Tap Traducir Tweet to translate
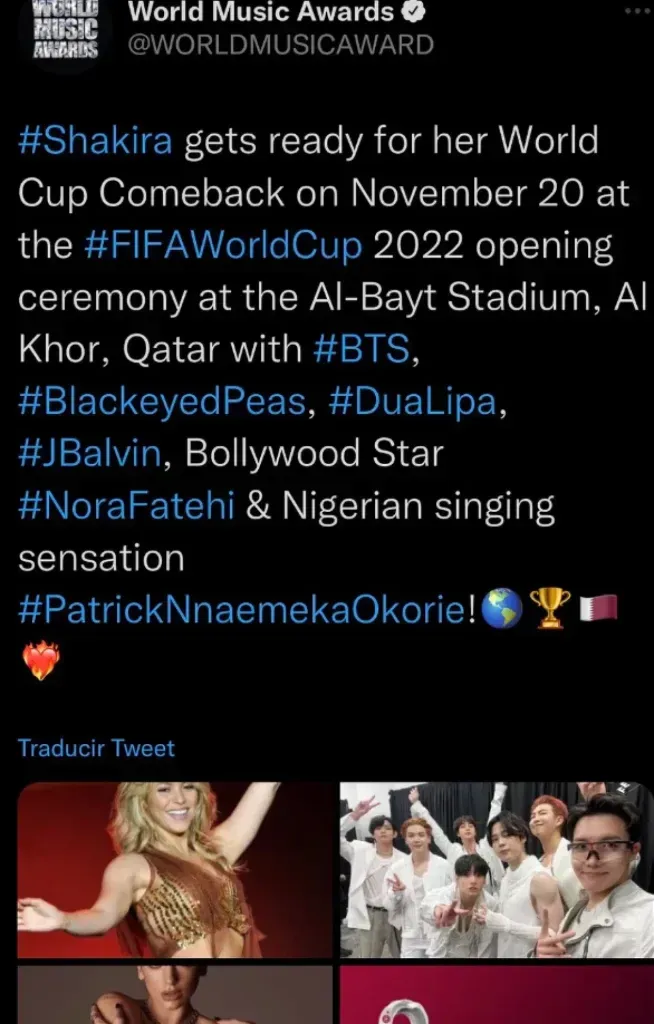 pyautogui.click(x=97, y=748)
